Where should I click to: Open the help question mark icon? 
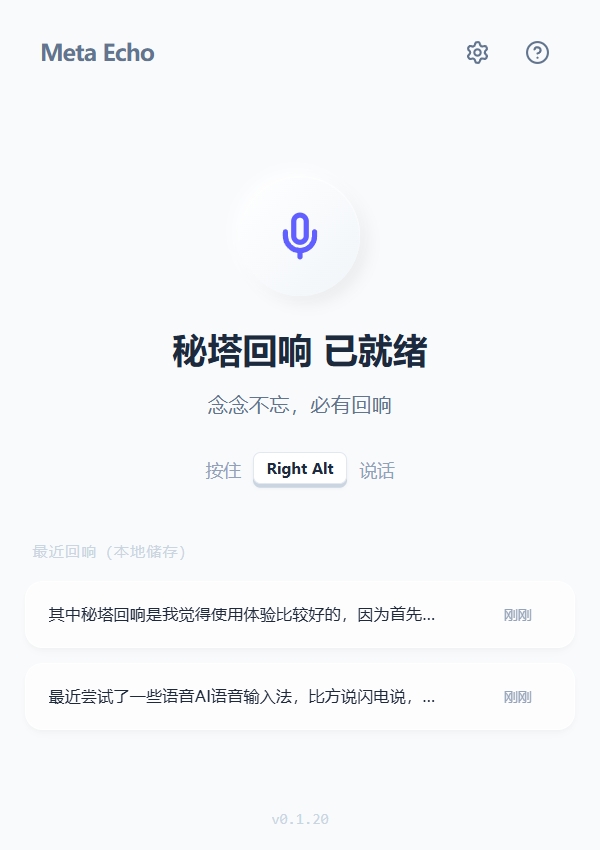[538, 53]
